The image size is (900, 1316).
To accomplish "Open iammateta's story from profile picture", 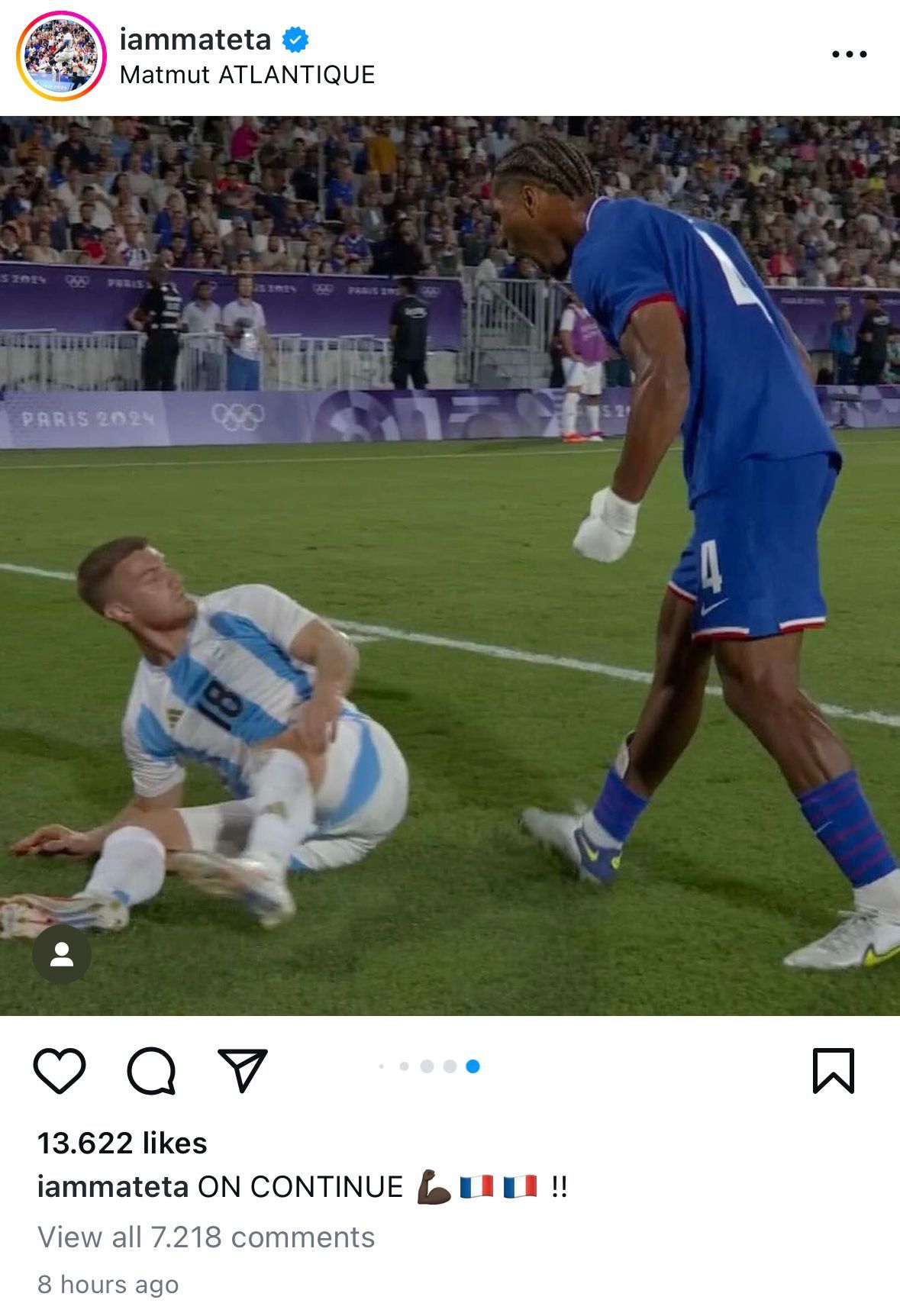I will pyautogui.click(x=60, y=56).
